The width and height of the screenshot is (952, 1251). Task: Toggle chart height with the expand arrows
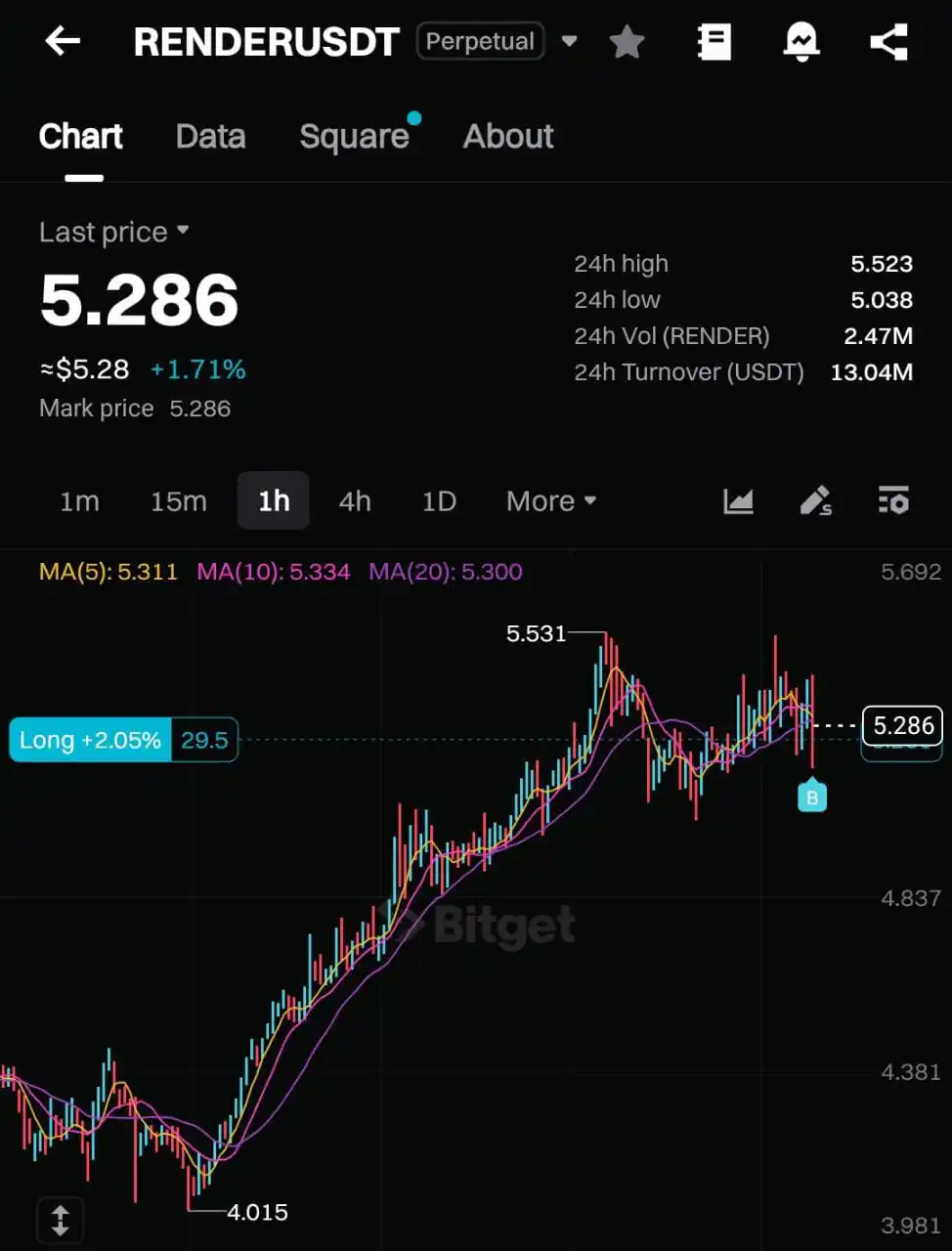(60, 1221)
